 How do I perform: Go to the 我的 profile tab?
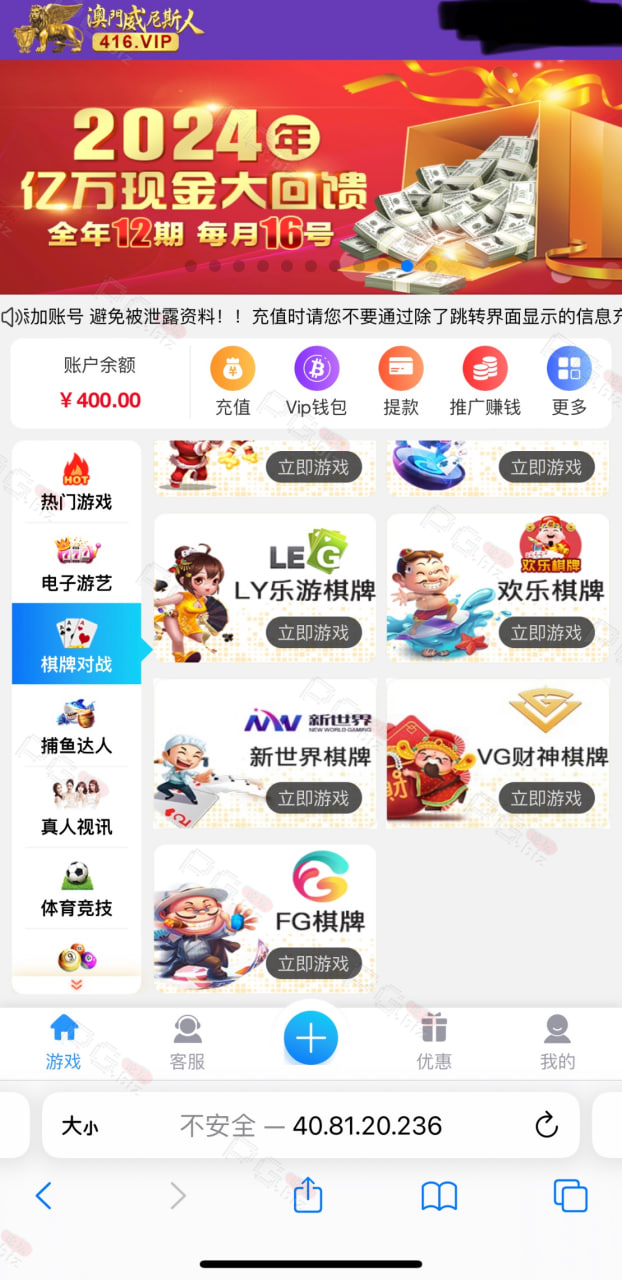[x=557, y=1042]
